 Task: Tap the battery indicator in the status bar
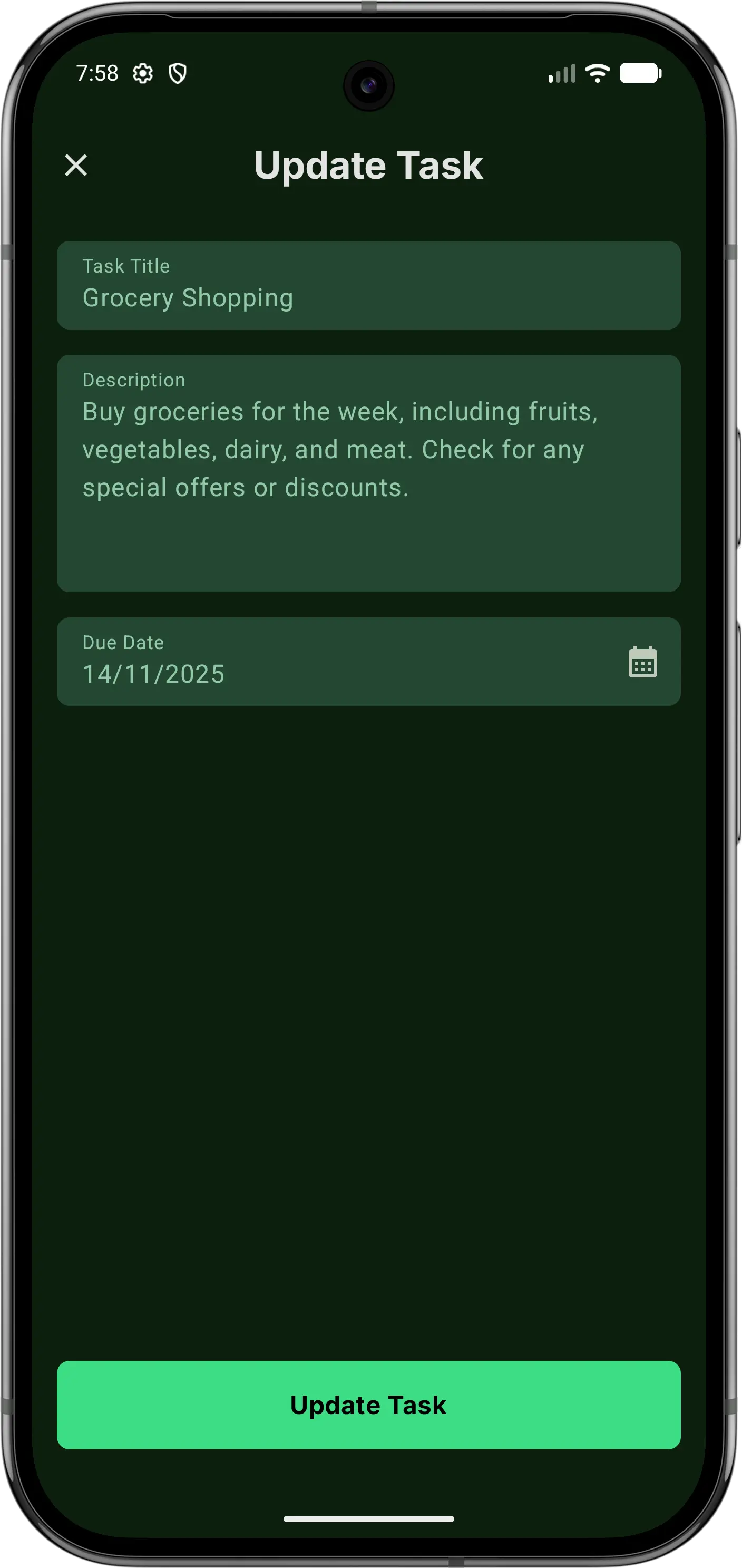click(x=639, y=73)
